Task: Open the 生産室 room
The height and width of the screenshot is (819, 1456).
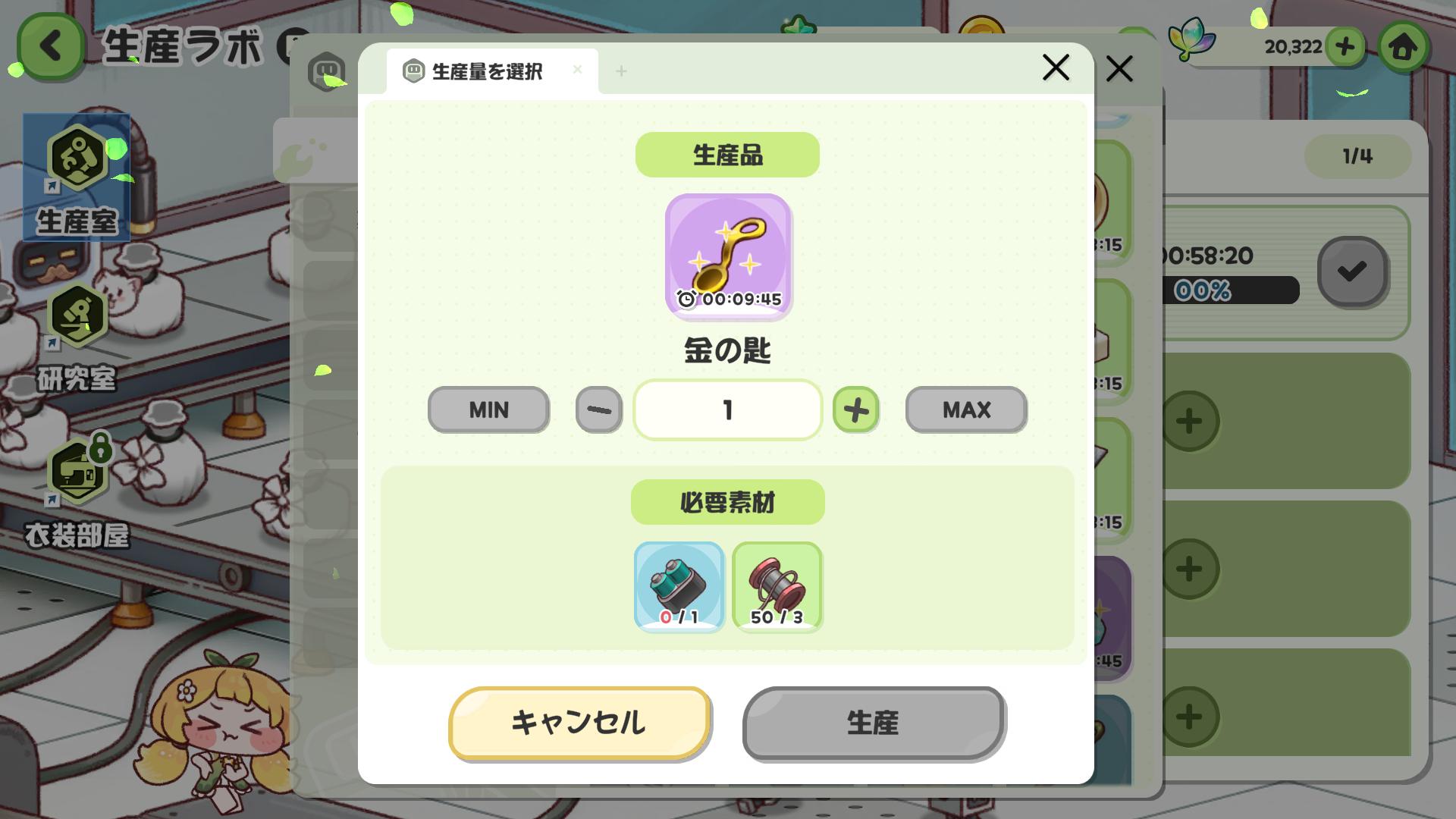Action: point(77,178)
